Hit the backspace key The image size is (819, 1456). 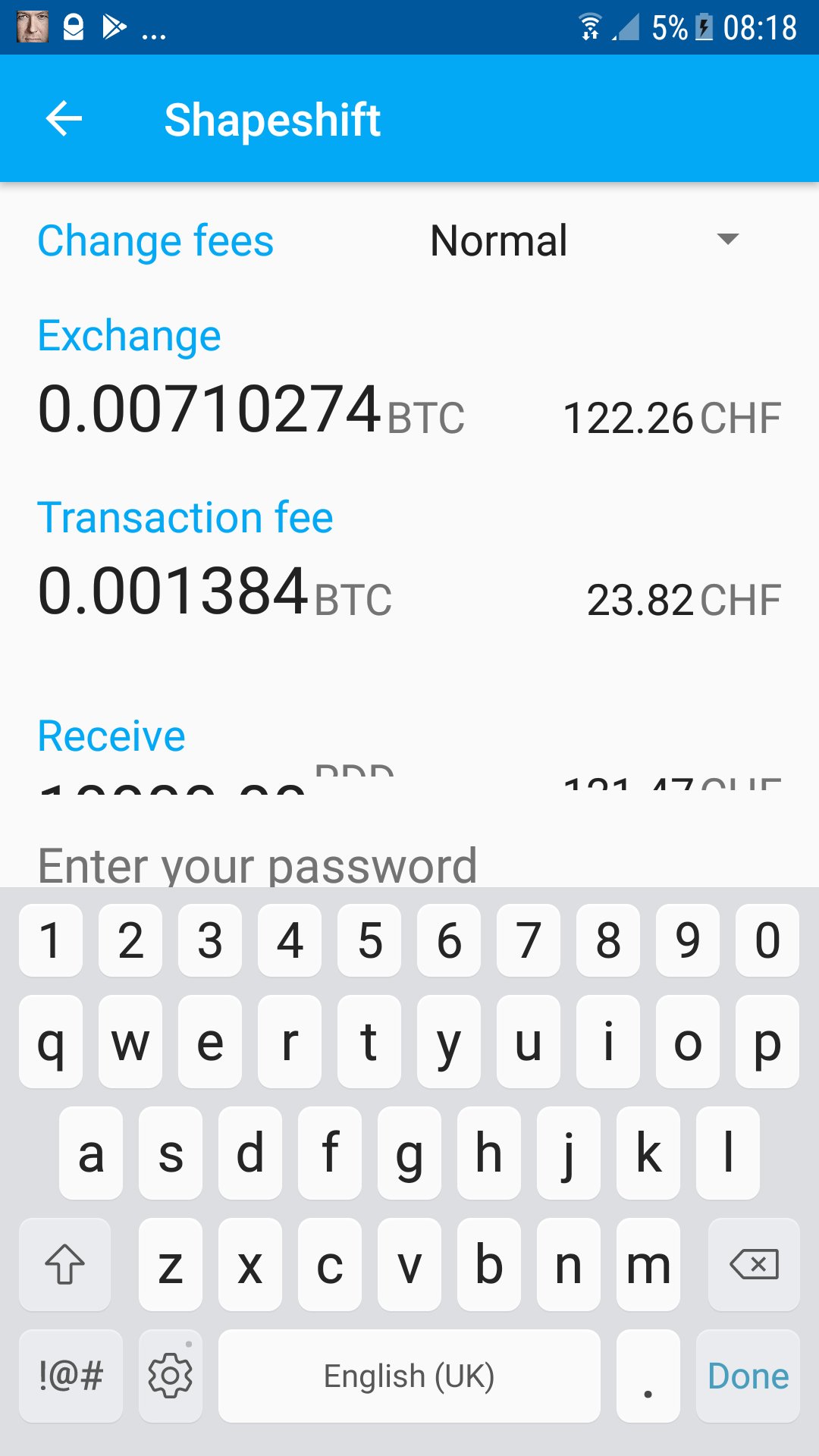[x=753, y=1264]
